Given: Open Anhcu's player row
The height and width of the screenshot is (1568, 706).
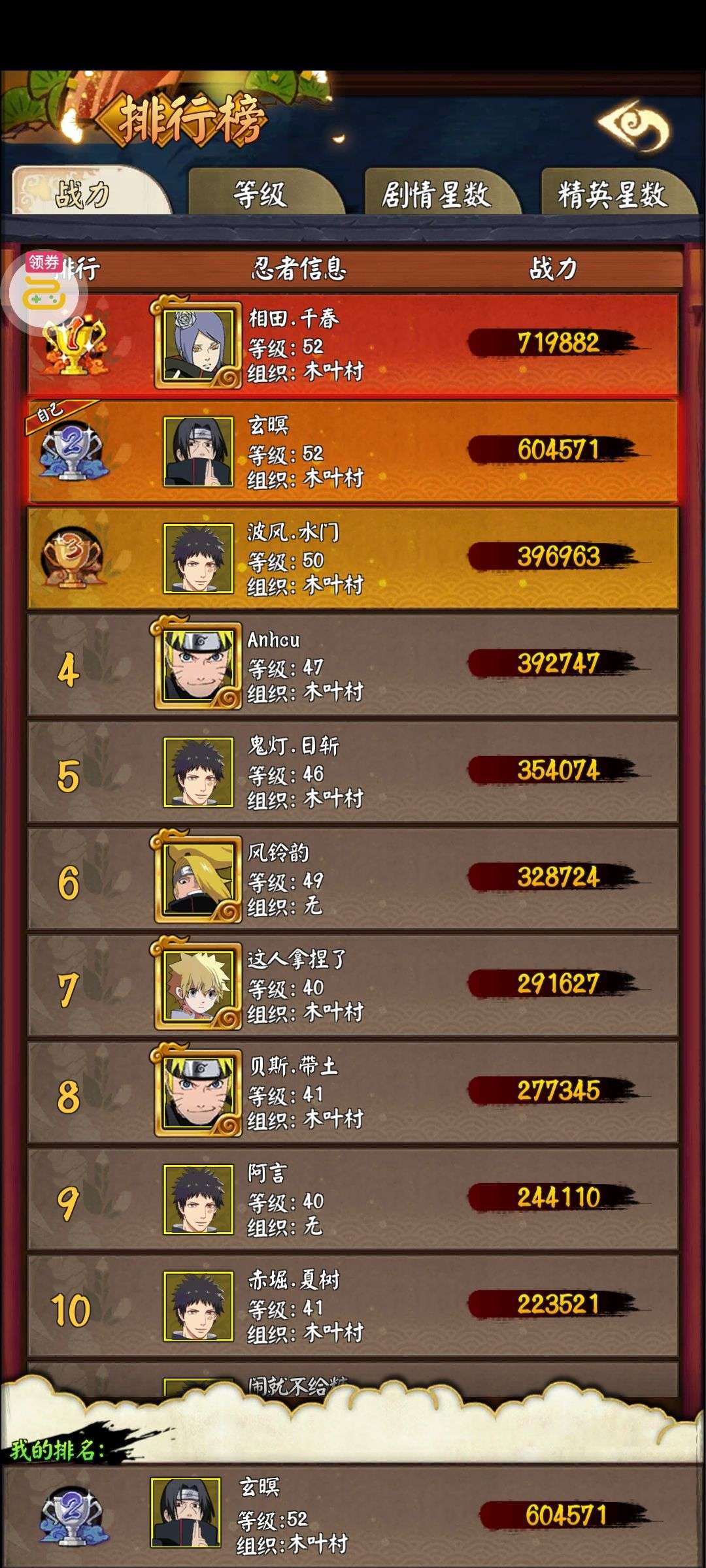Looking at the screenshot, I should click(x=353, y=665).
